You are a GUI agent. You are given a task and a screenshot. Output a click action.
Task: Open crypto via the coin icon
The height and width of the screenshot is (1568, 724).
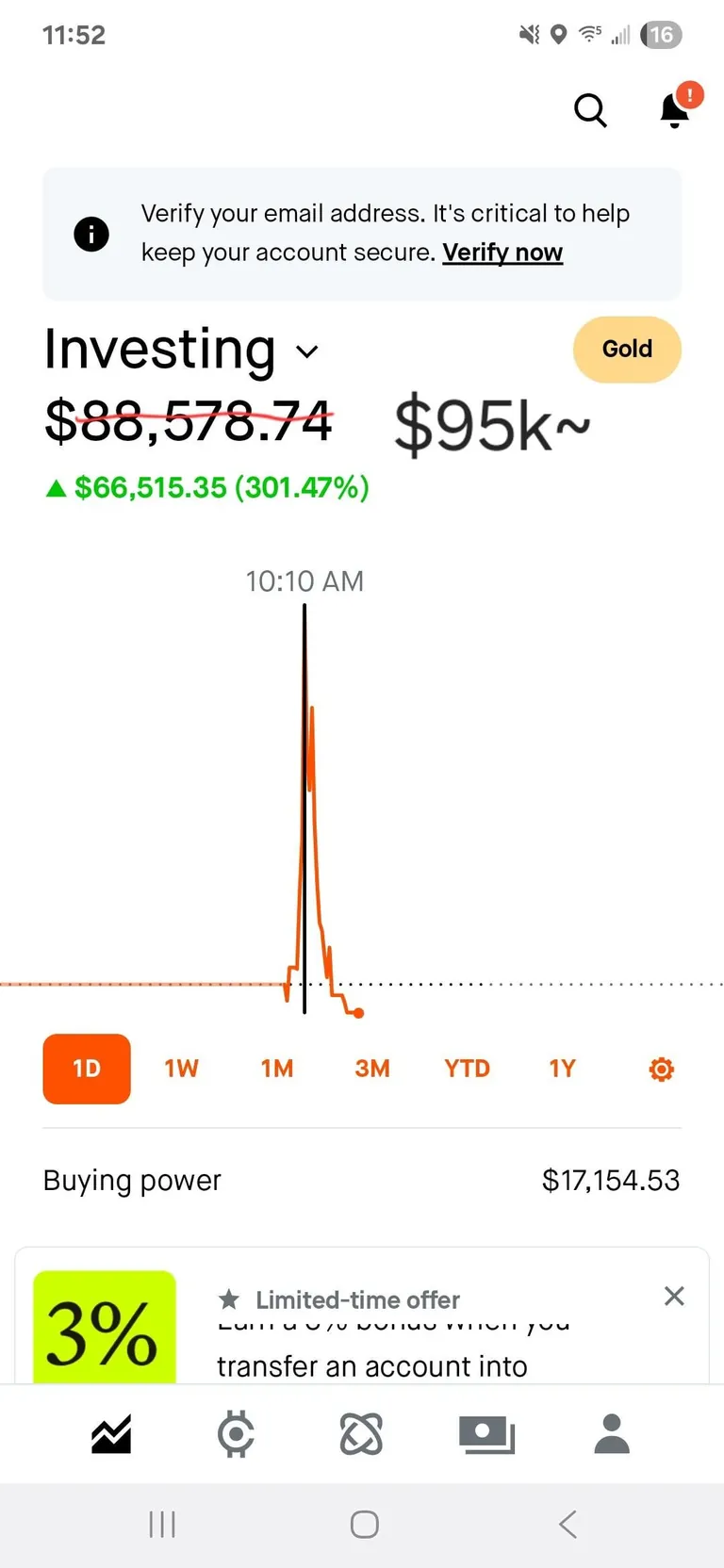pyautogui.click(x=237, y=1433)
